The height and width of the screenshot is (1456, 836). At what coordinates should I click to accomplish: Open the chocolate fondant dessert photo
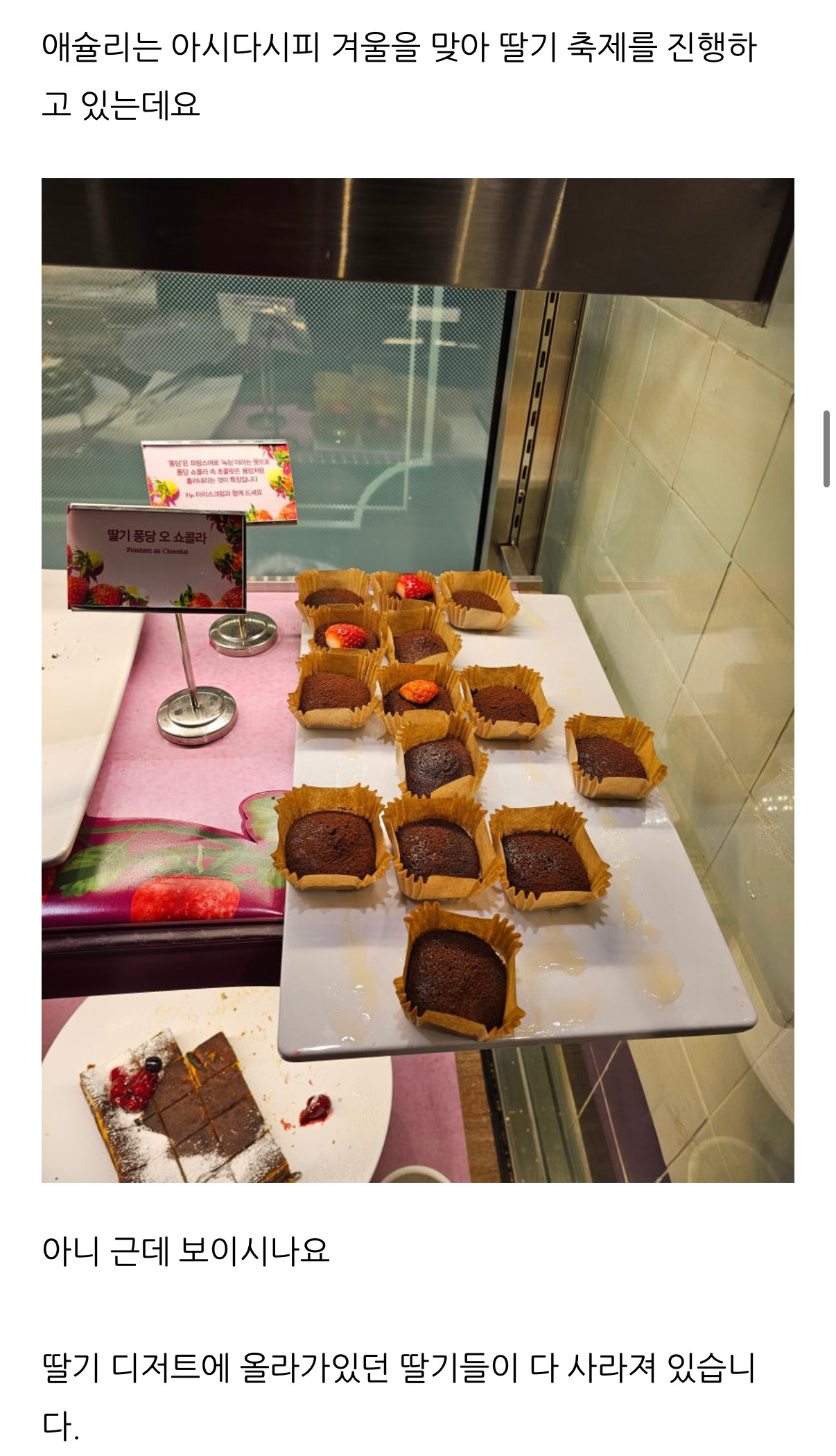pyautogui.click(x=417, y=679)
